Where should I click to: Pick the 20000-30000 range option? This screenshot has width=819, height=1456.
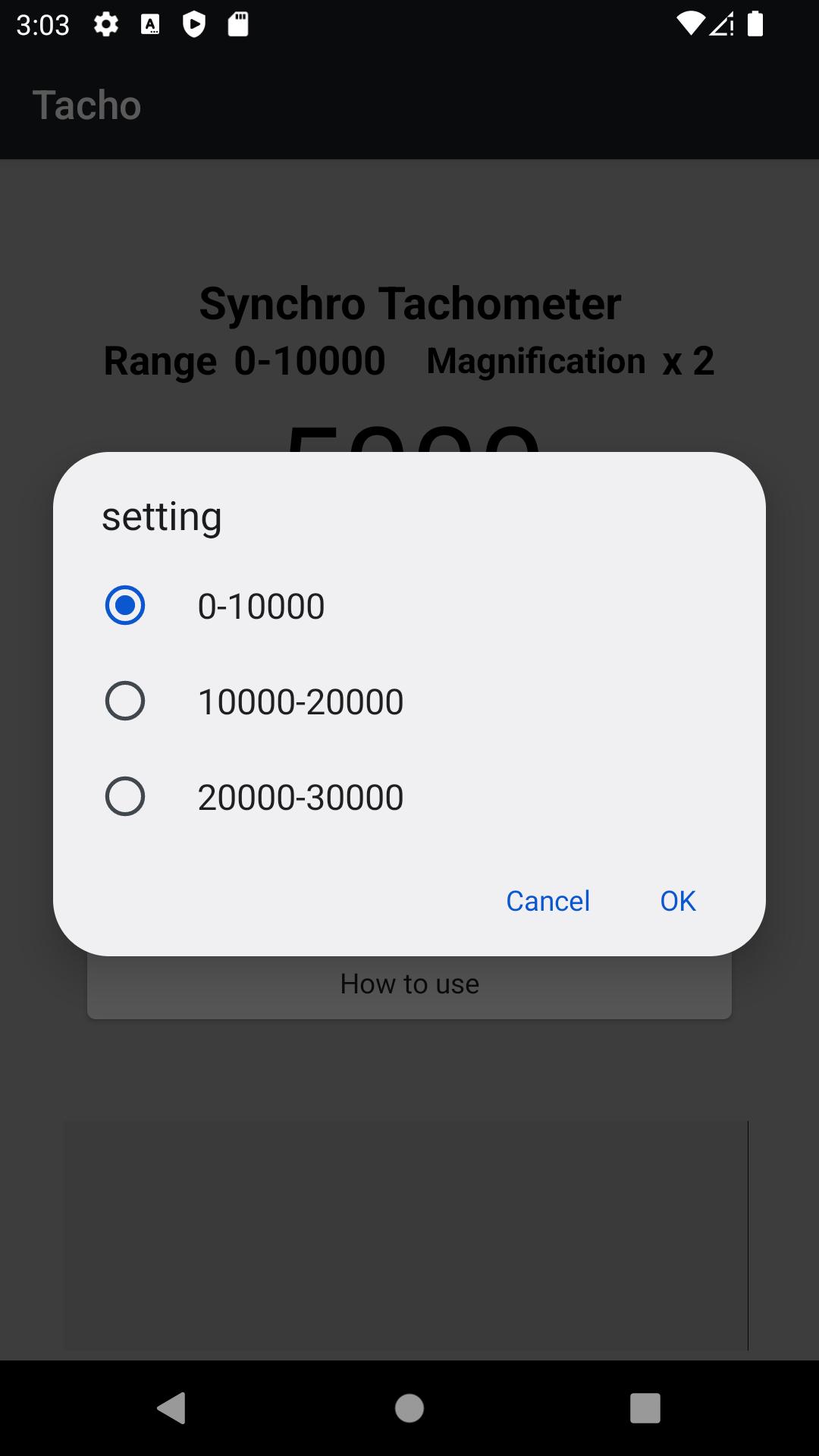[x=125, y=796]
